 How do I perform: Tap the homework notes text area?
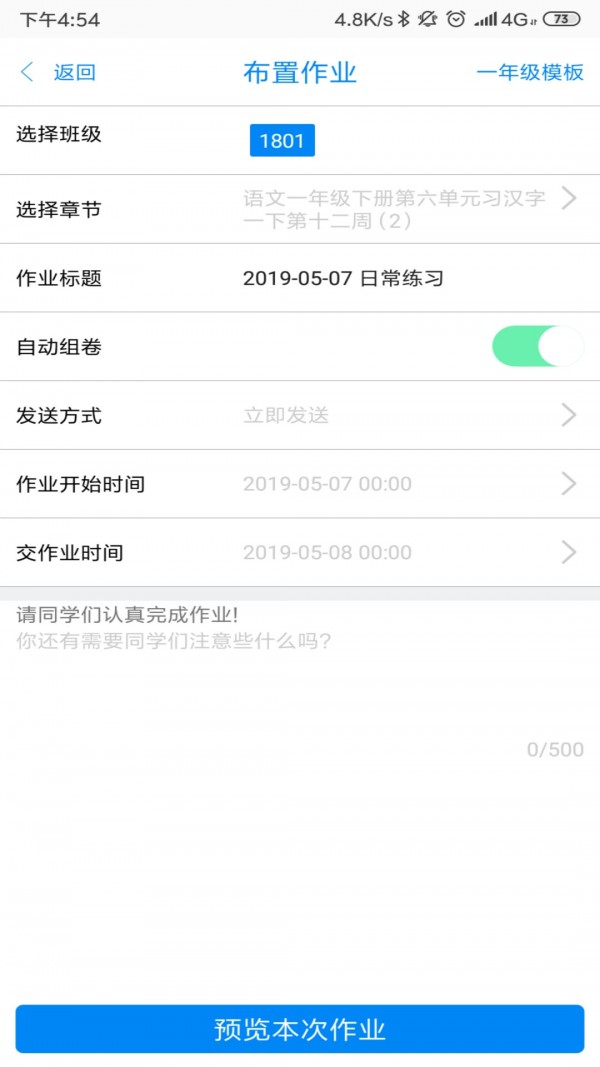click(300, 680)
